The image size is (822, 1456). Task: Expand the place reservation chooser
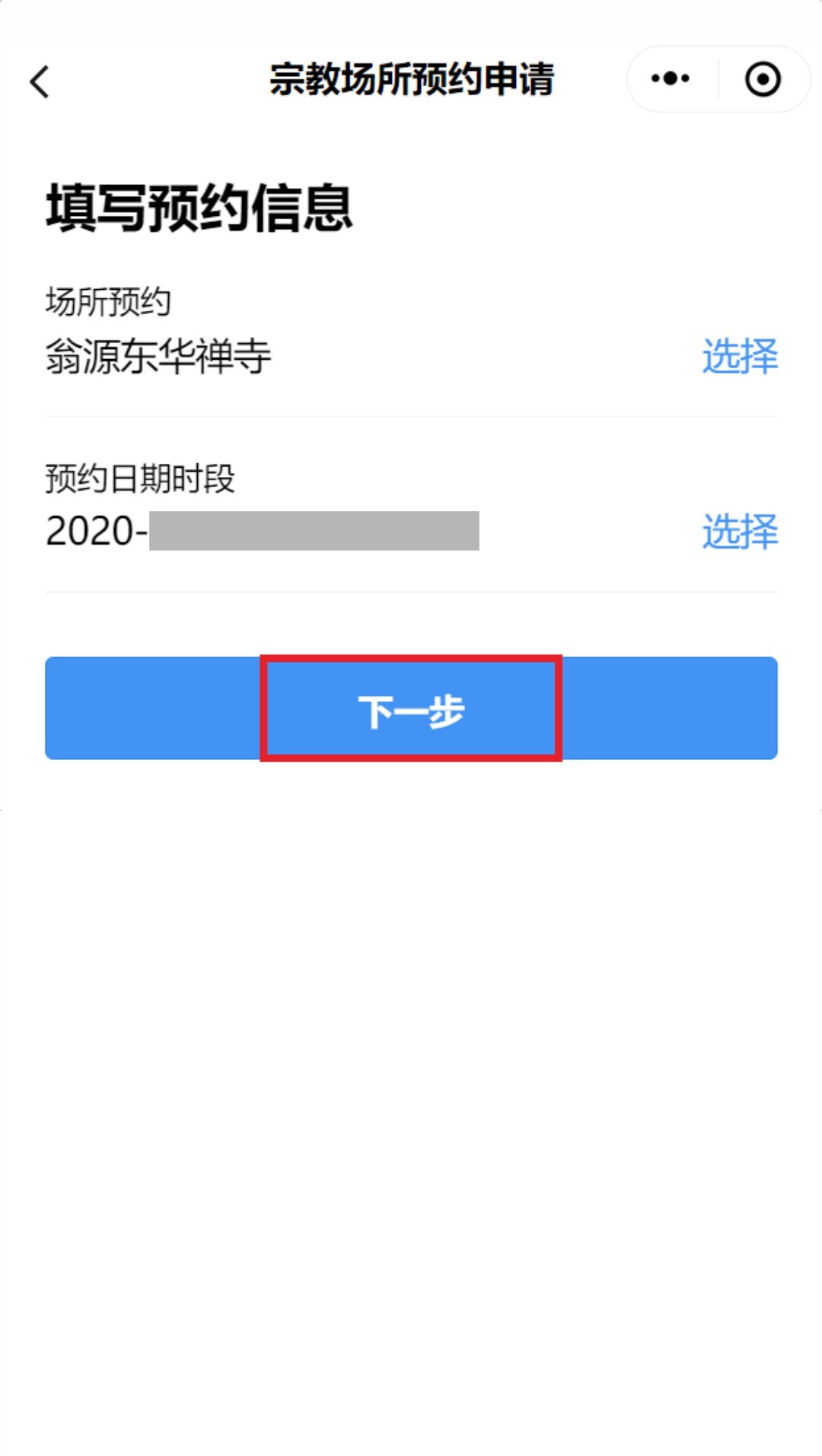pos(738,358)
